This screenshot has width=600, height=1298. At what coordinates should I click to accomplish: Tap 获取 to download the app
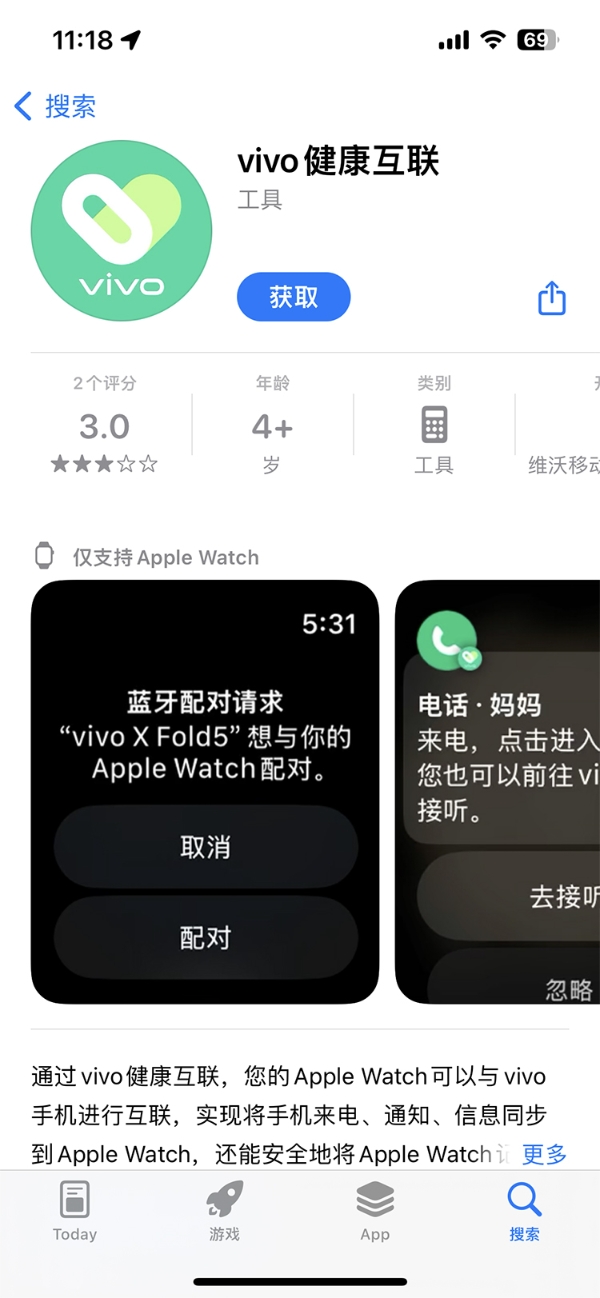pos(293,297)
